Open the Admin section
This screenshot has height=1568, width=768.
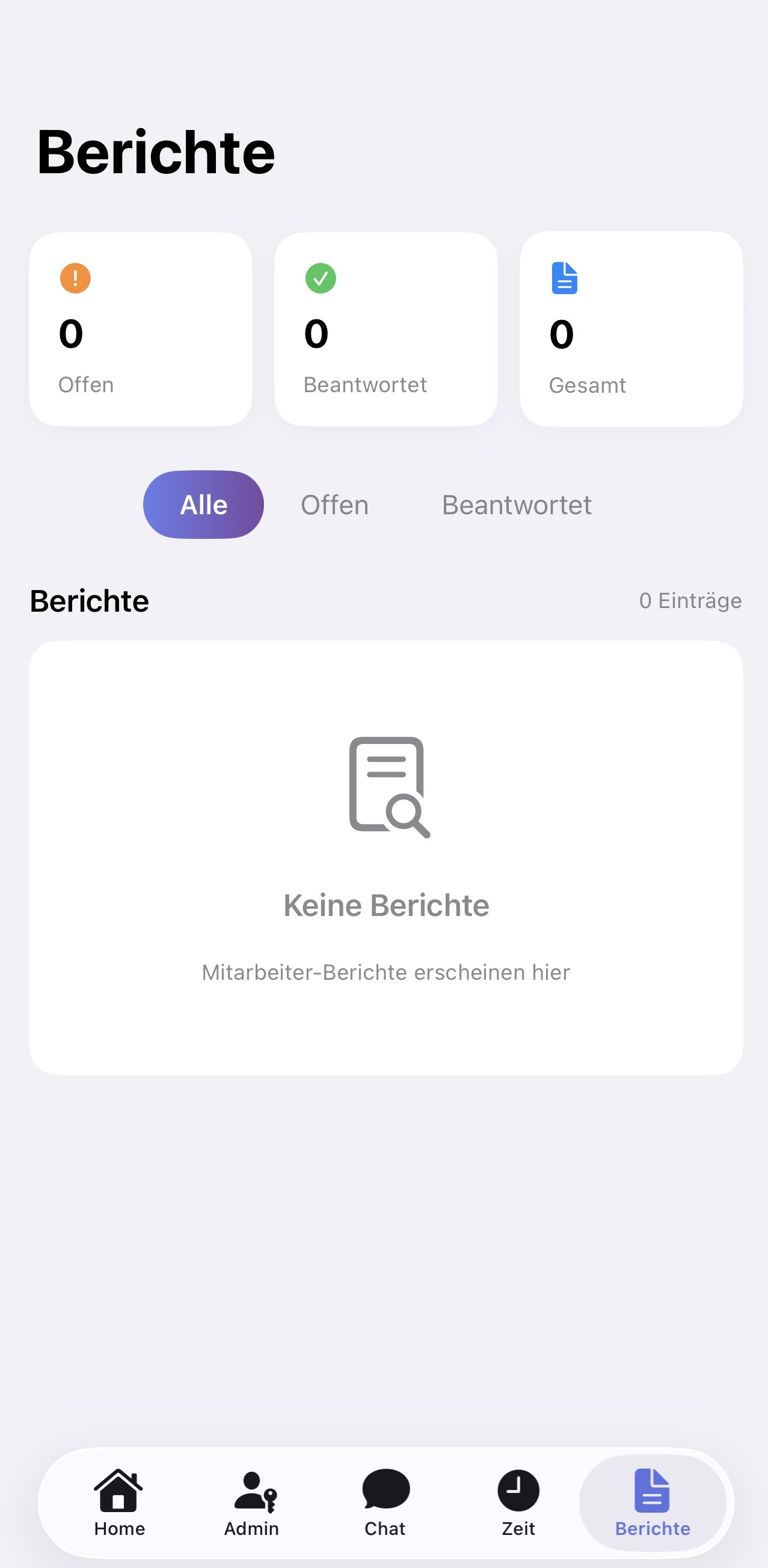click(251, 1504)
